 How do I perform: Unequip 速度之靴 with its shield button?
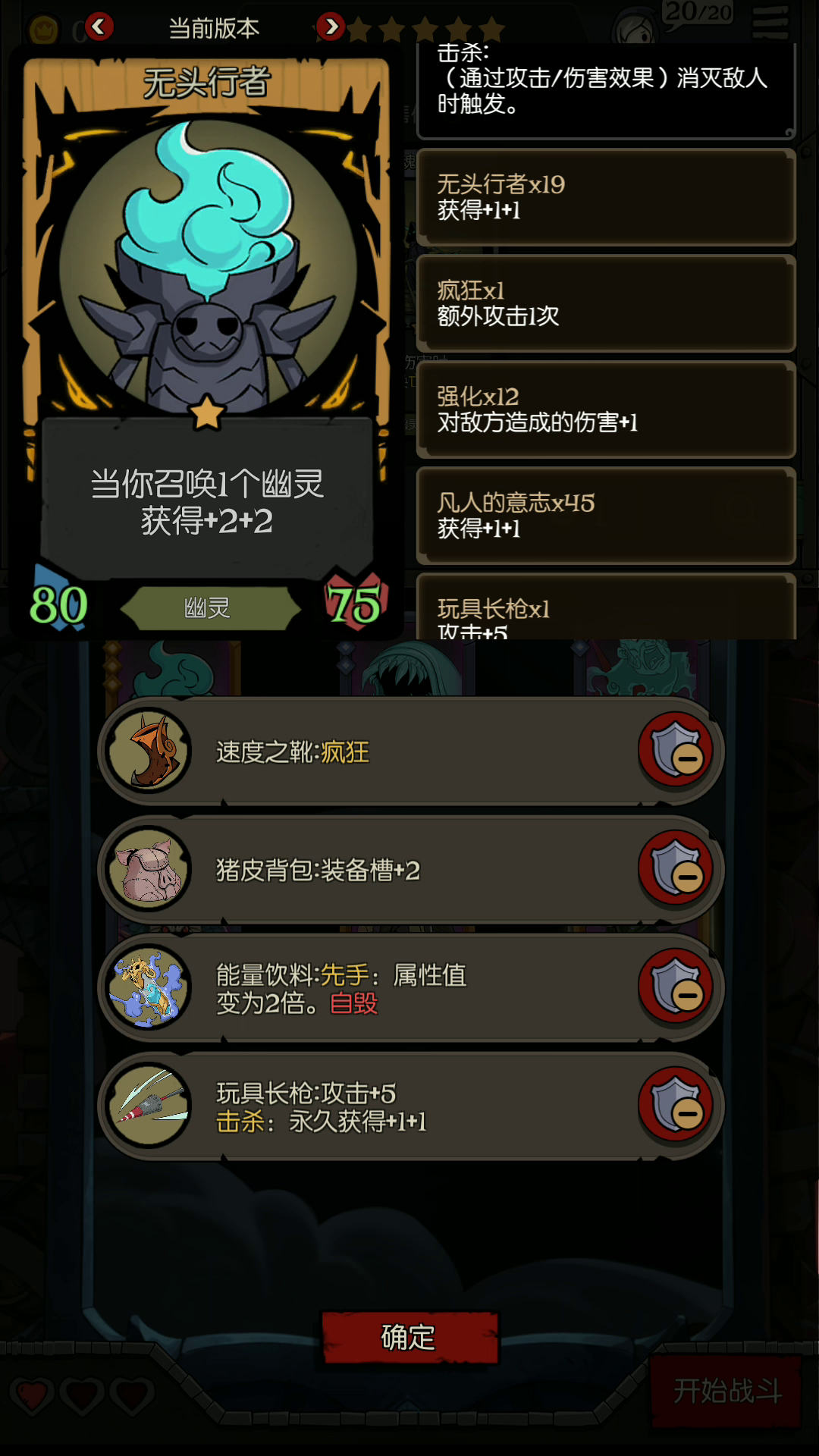pos(676,751)
